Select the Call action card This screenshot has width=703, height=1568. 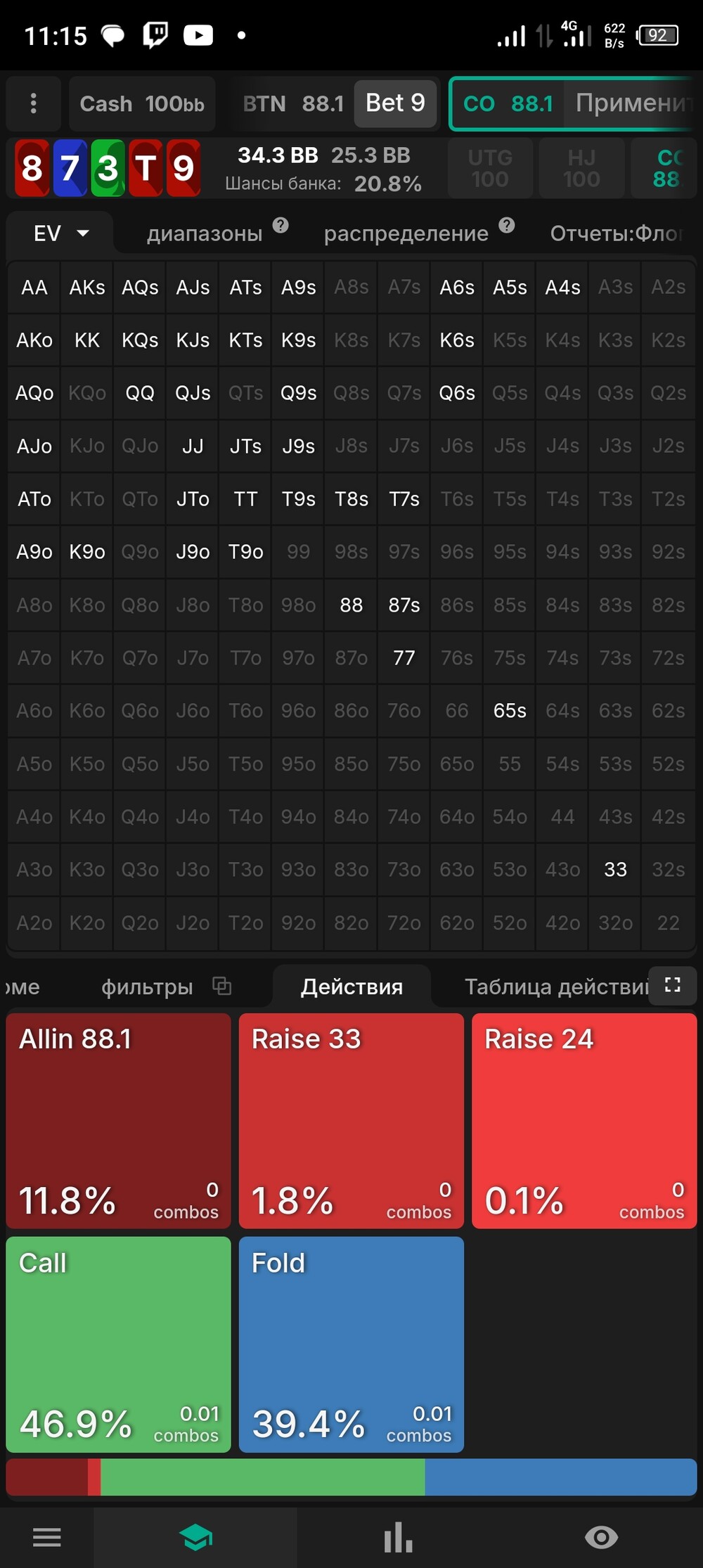pyautogui.click(x=118, y=1344)
